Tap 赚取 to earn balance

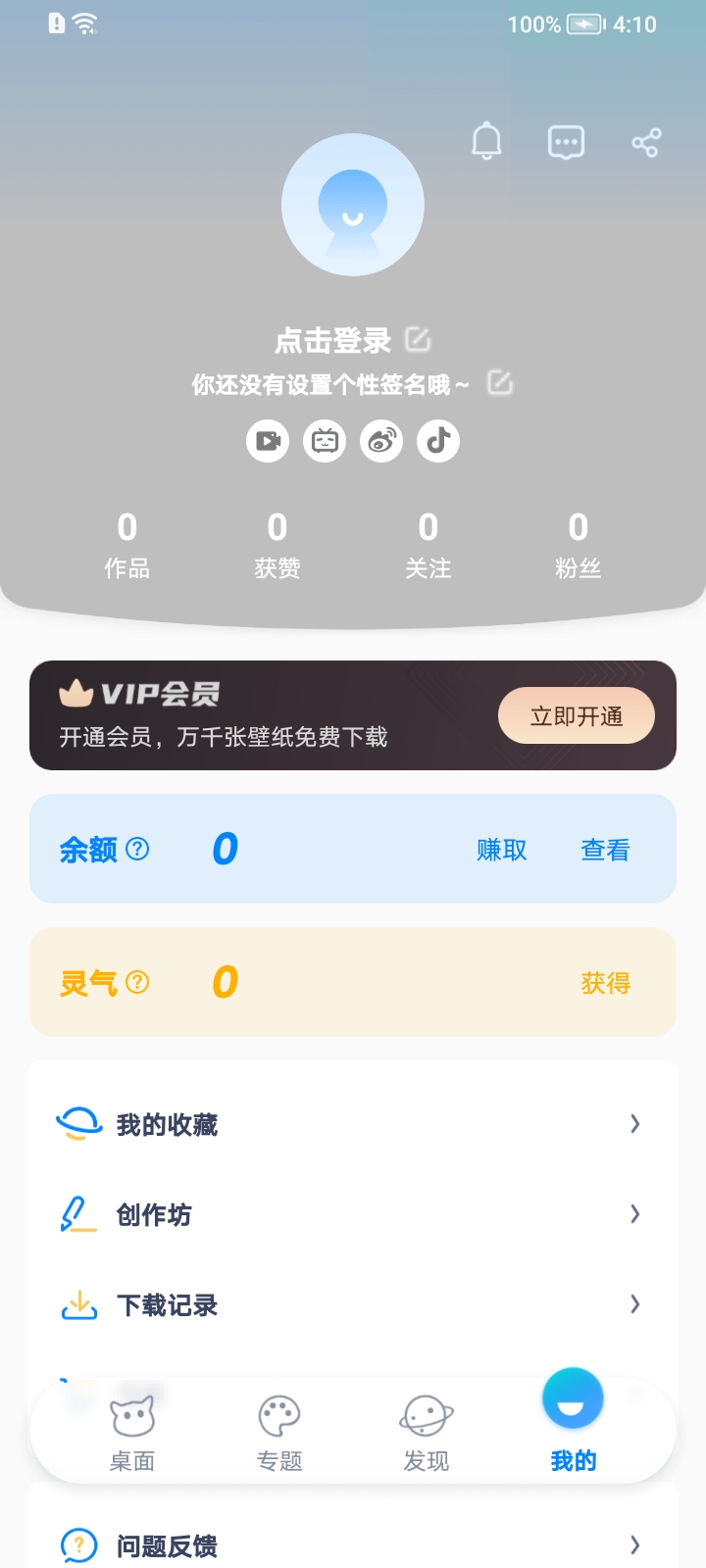pos(502,850)
